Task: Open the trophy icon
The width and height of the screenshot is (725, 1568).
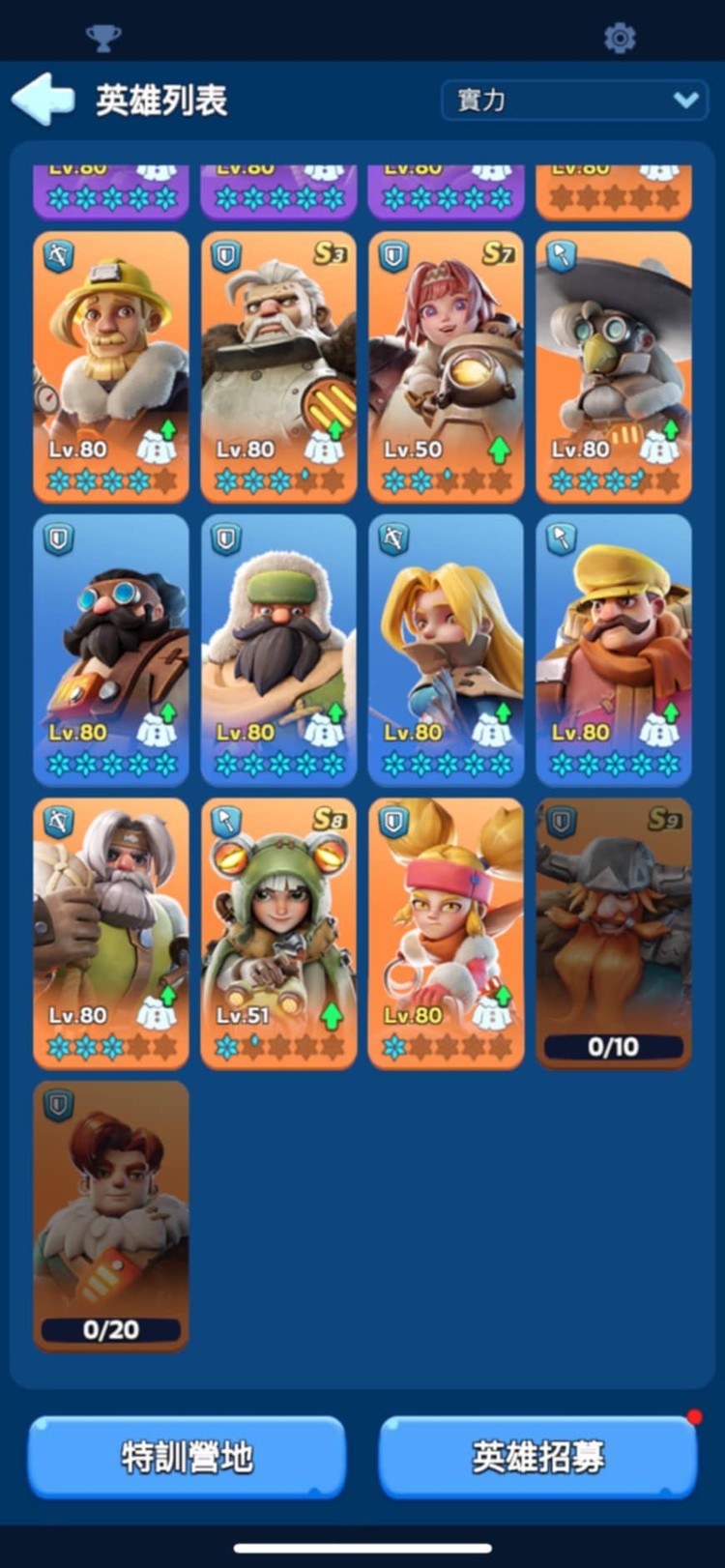Action: tap(103, 39)
